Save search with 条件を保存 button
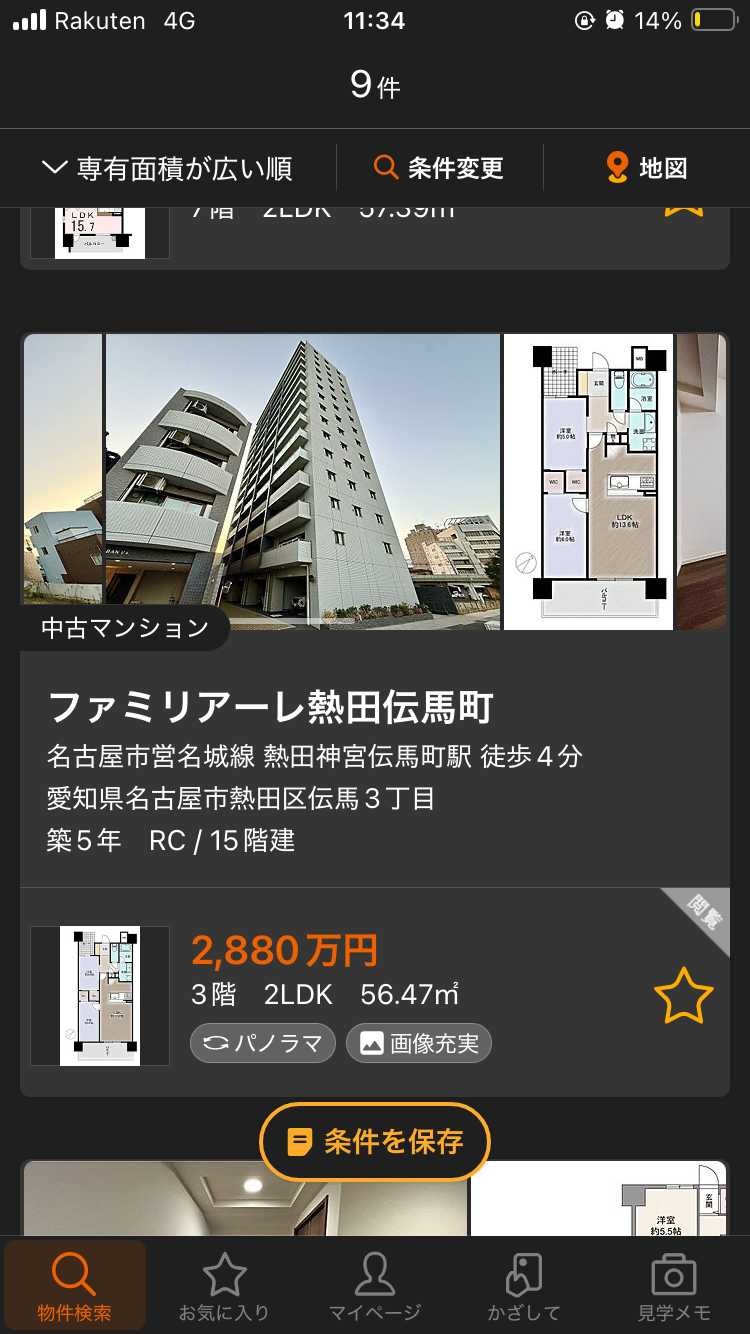750x1334 pixels. click(375, 1142)
